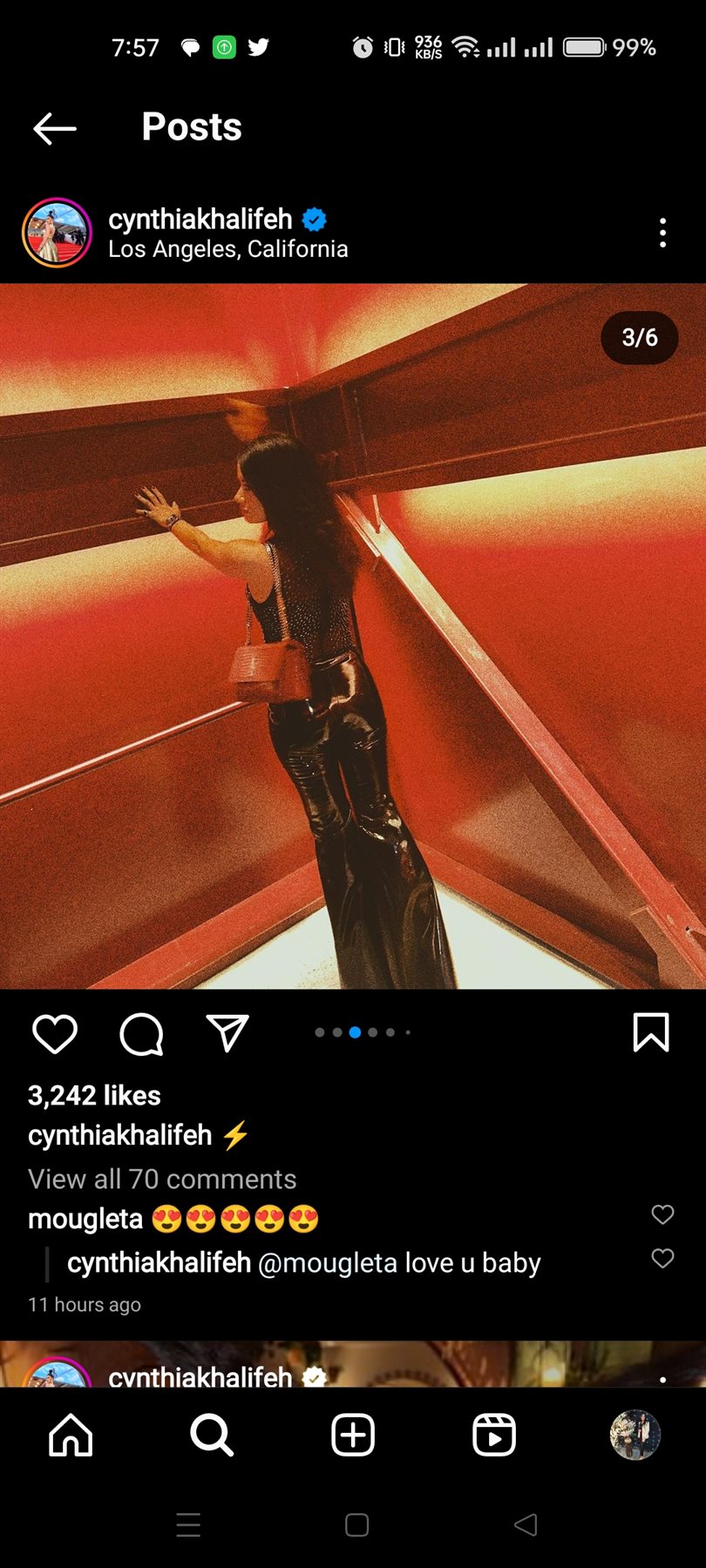The width and height of the screenshot is (706, 1568).
Task: Open the Reels tab
Action: click(494, 1435)
